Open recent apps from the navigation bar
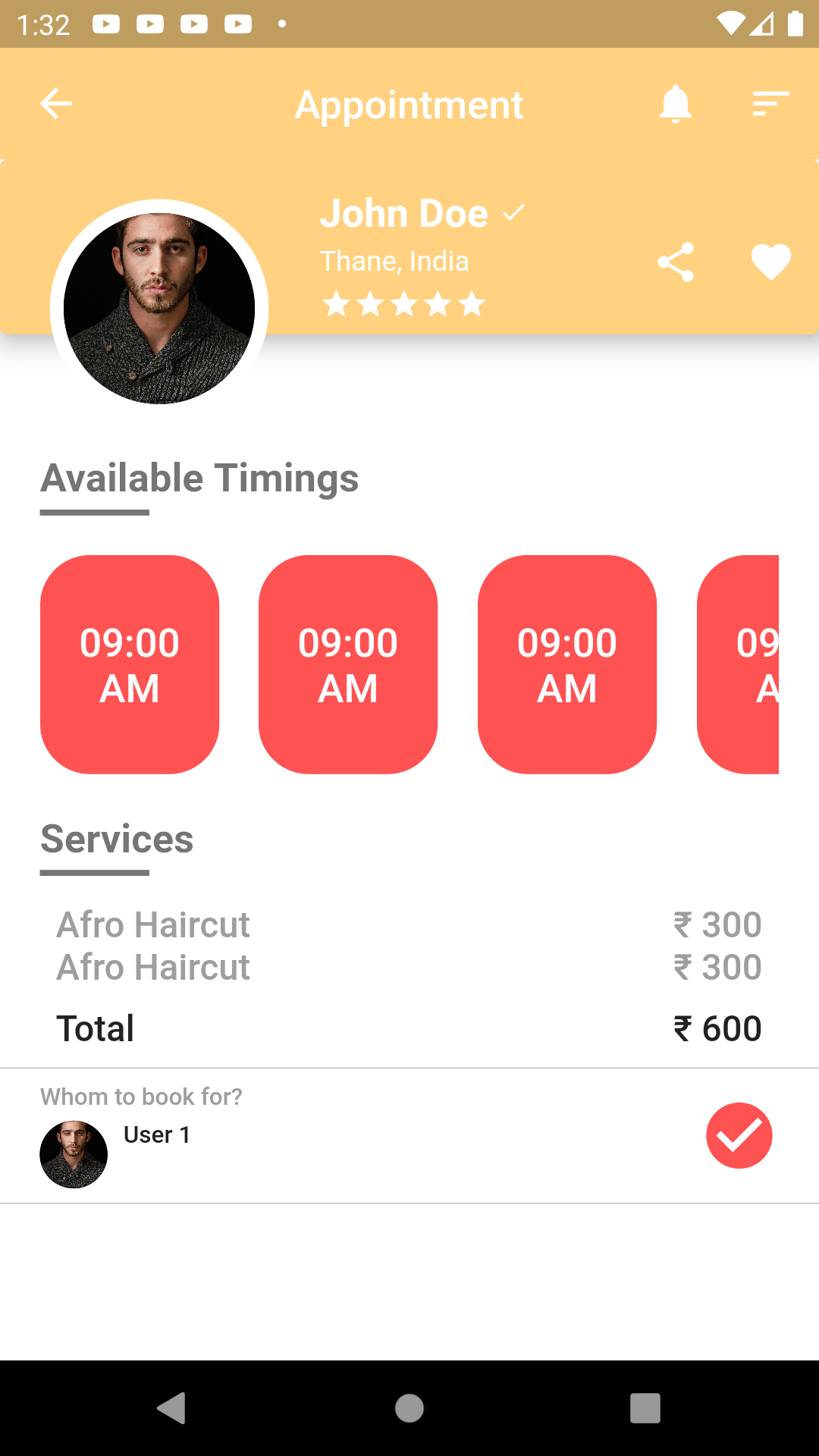 pyautogui.click(x=645, y=1408)
